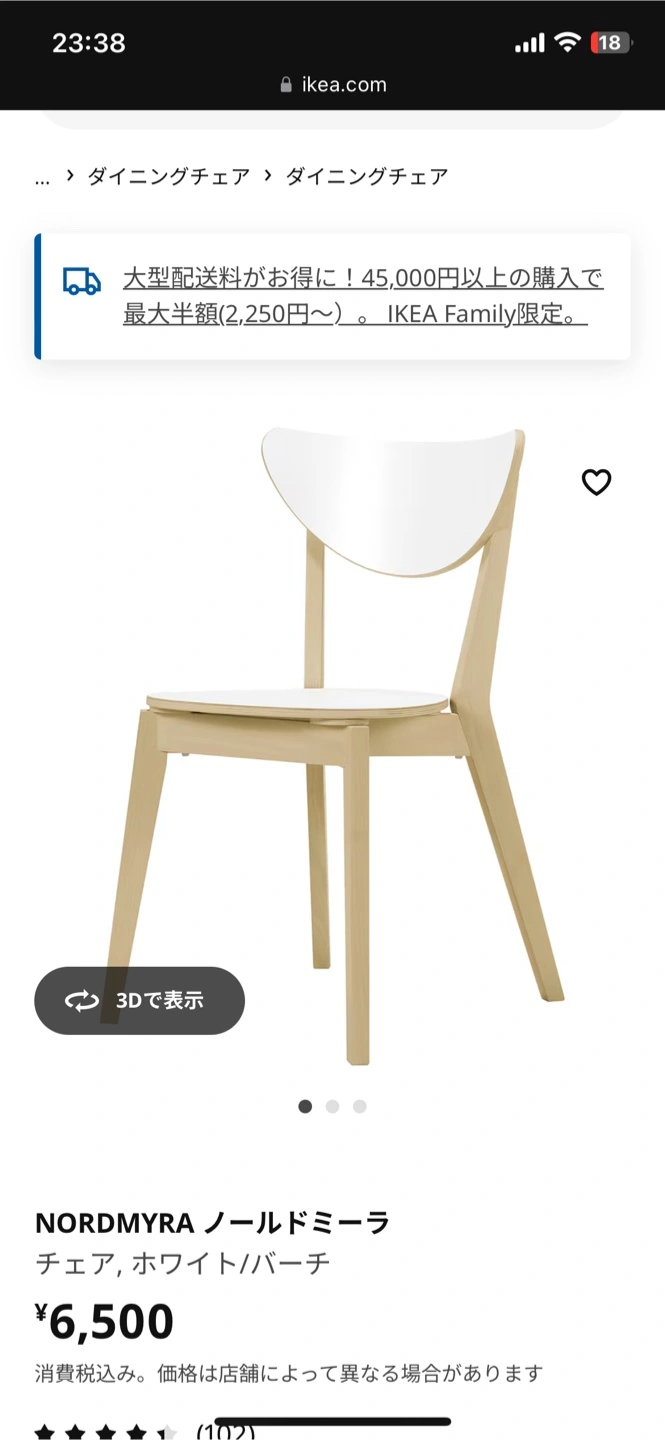Viewport: 665px width, 1440px height.
Task: Go to the first ダイニングチェア breadcrumb
Action: (168, 177)
